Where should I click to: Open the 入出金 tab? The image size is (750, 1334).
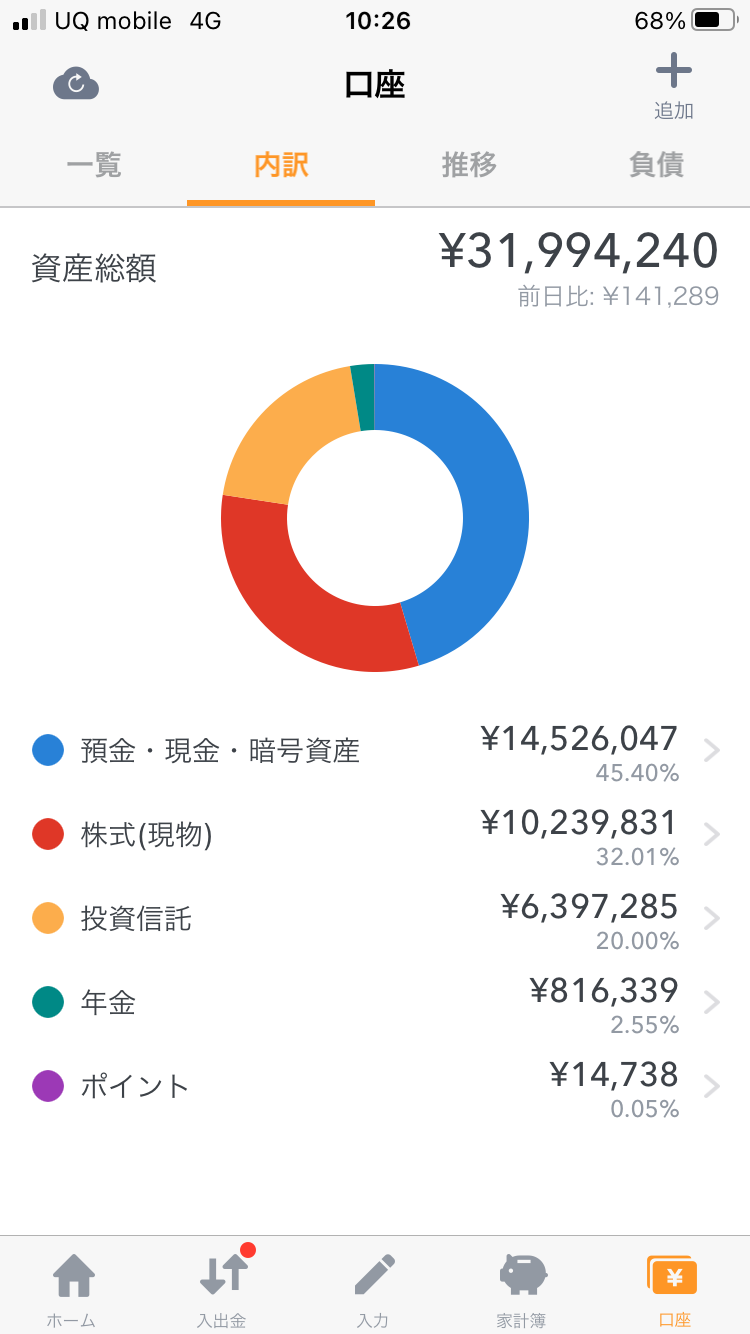(x=223, y=1287)
